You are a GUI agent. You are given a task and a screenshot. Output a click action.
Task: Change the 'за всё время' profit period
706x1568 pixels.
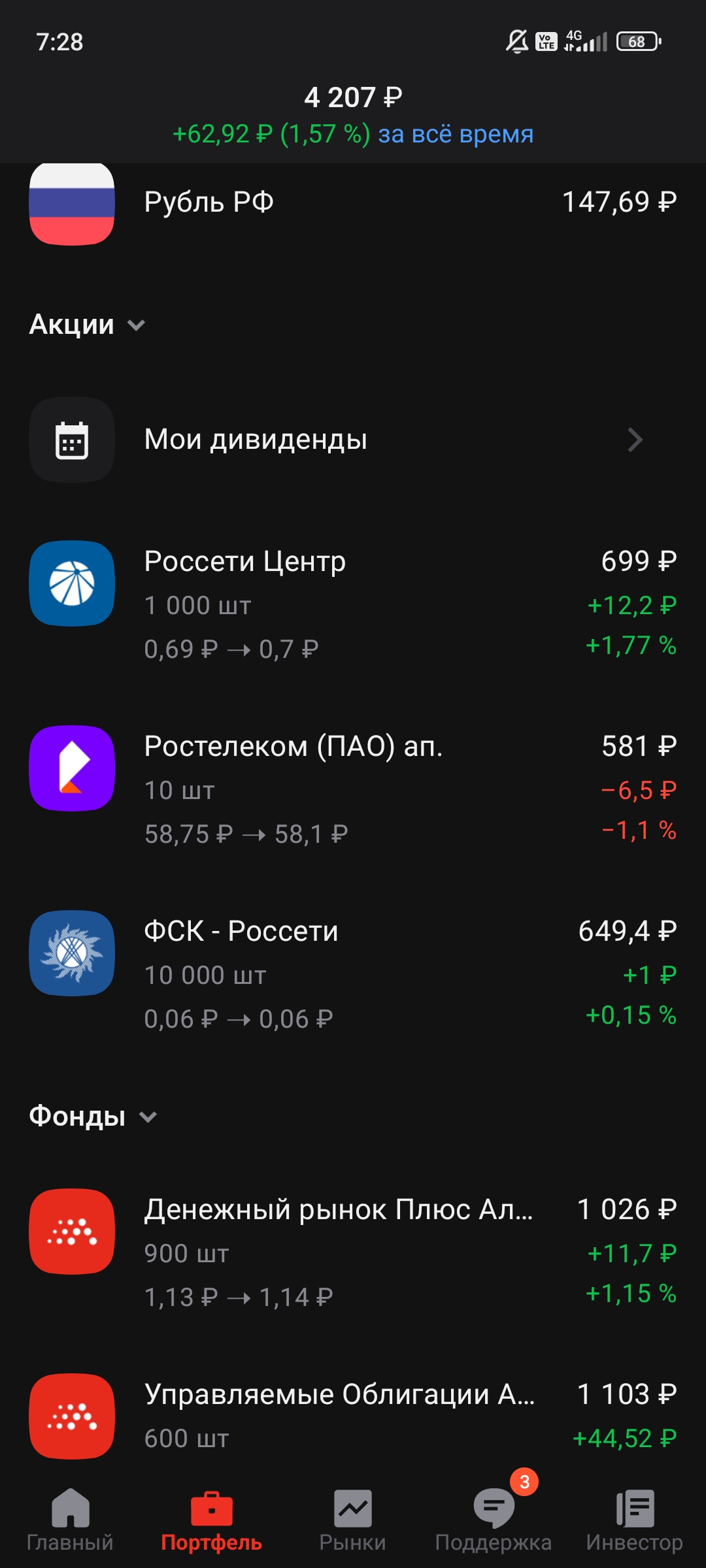click(x=456, y=134)
